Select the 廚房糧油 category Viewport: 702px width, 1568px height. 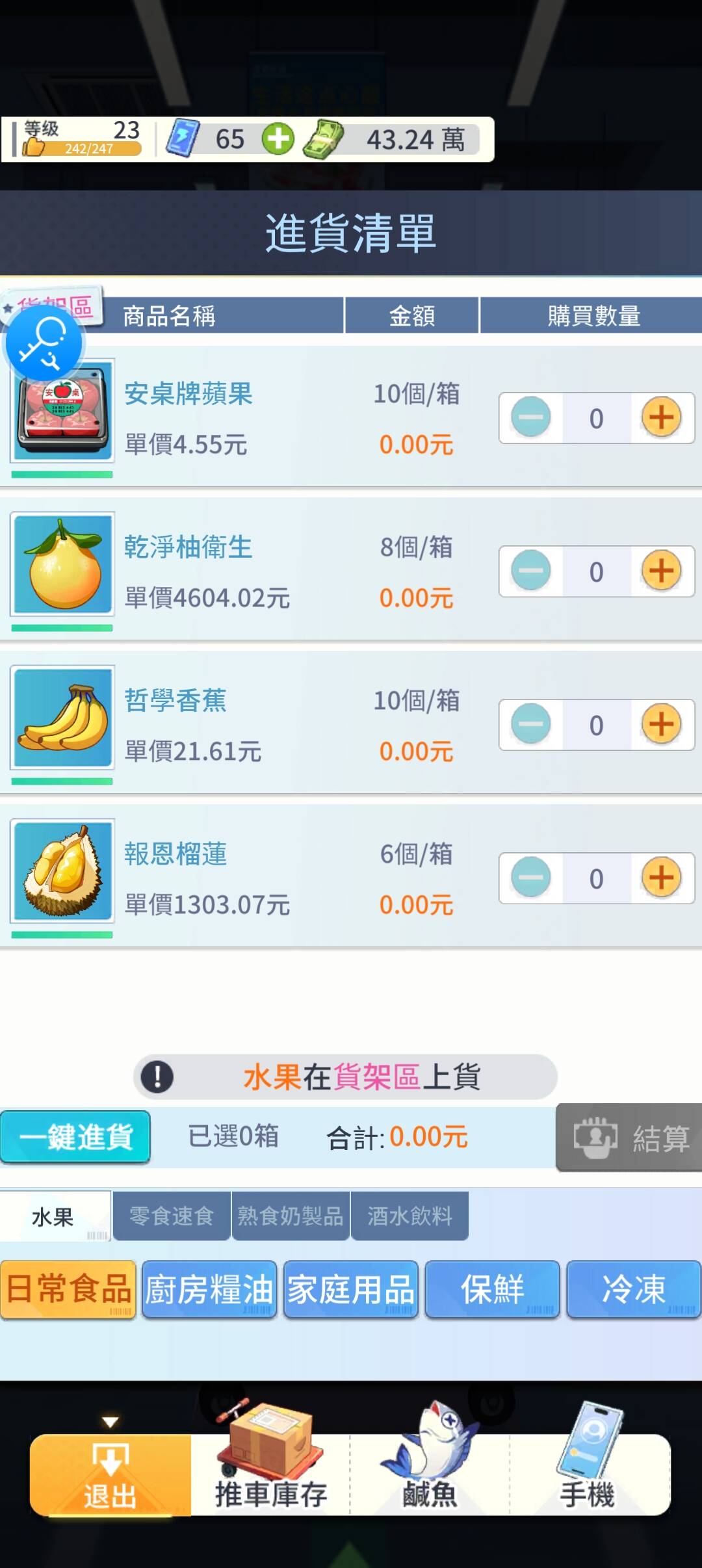pyautogui.click(x=209, y=1290)
